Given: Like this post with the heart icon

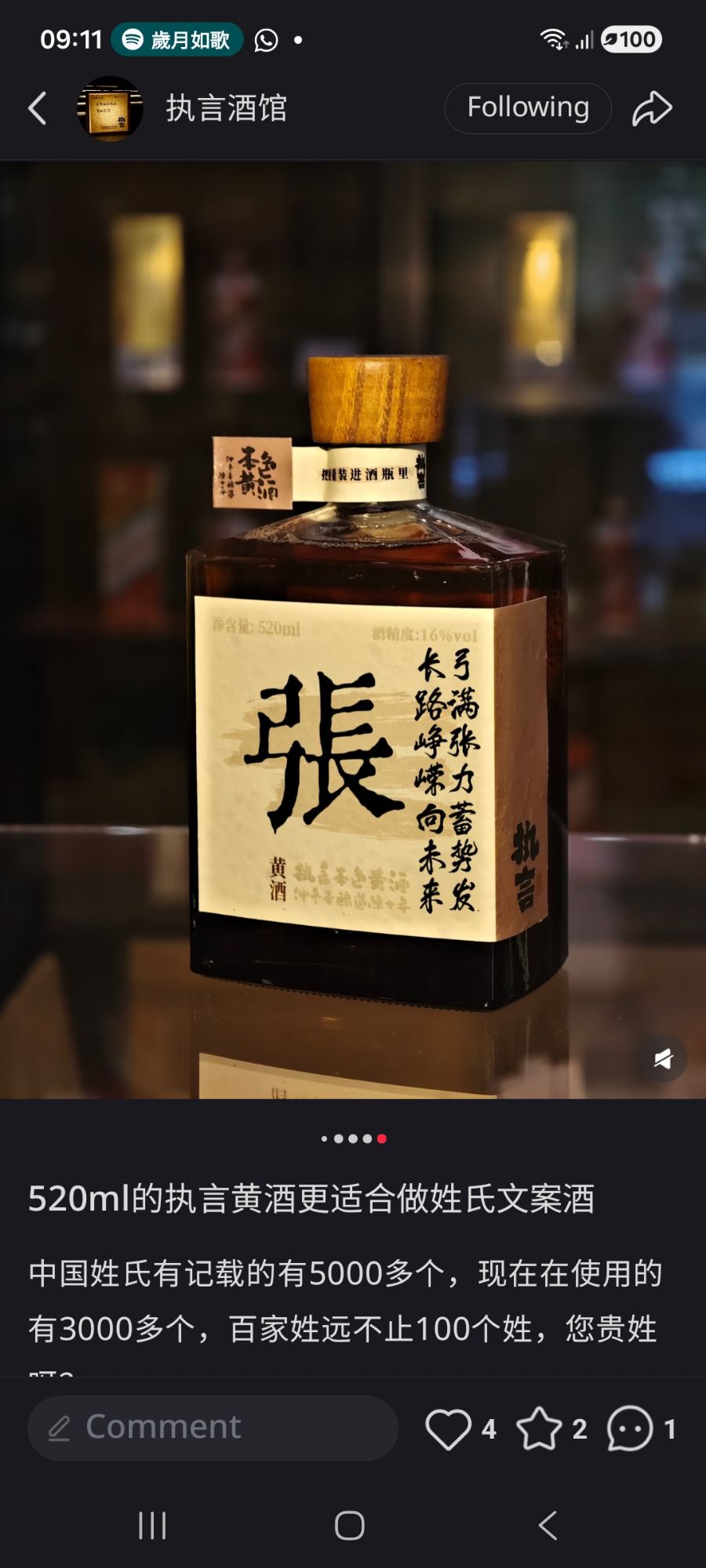Looking at the screenshot, I should point(448,1428).
